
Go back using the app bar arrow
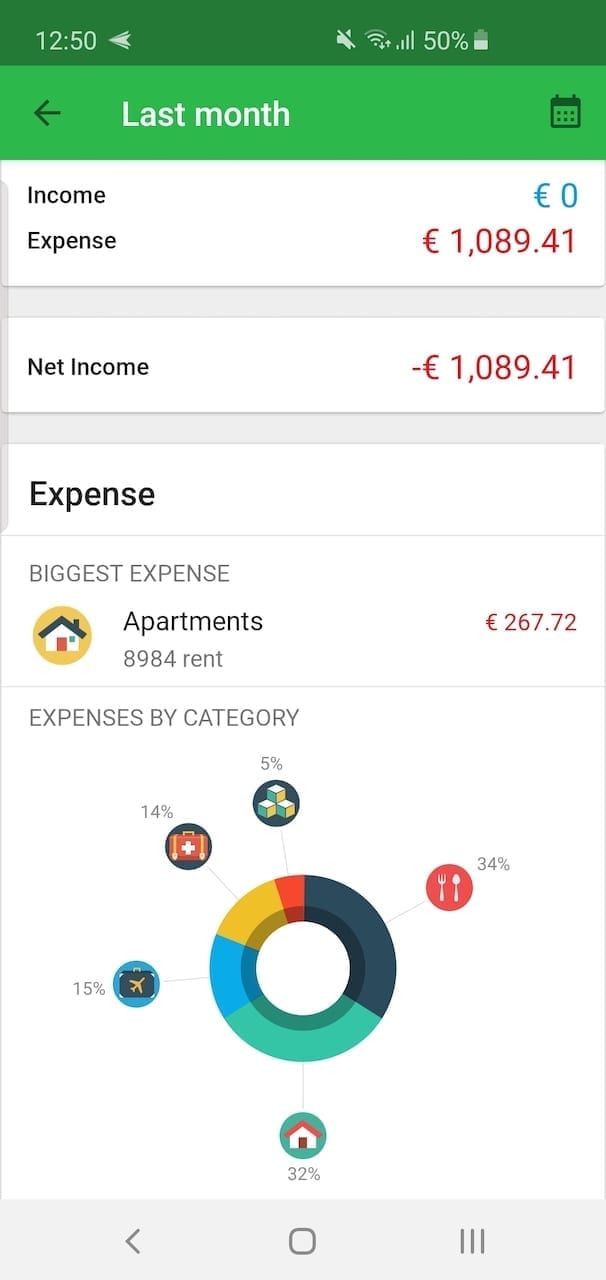pos(47,113)
